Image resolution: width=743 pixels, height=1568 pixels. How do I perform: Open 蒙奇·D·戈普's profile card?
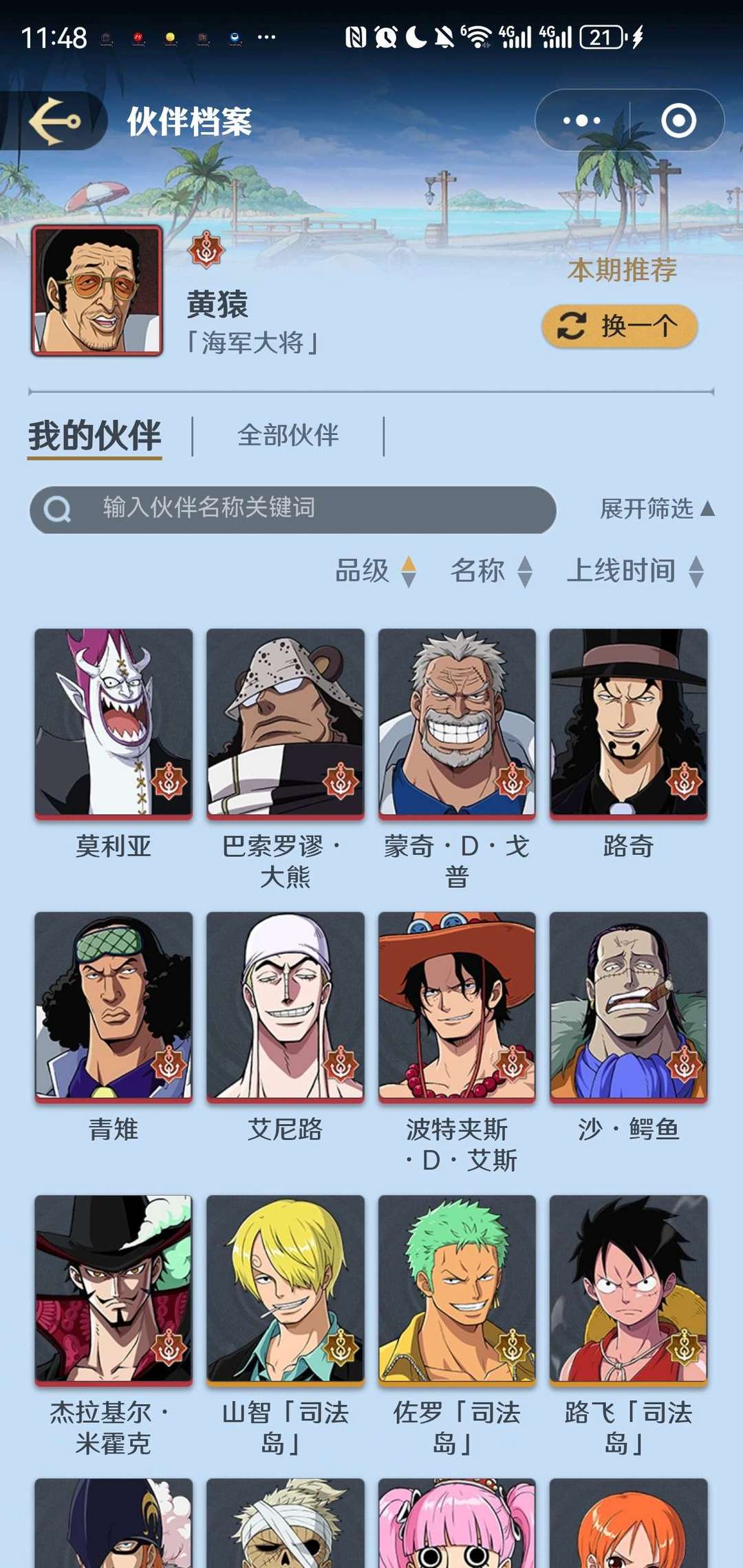point(456,723)
